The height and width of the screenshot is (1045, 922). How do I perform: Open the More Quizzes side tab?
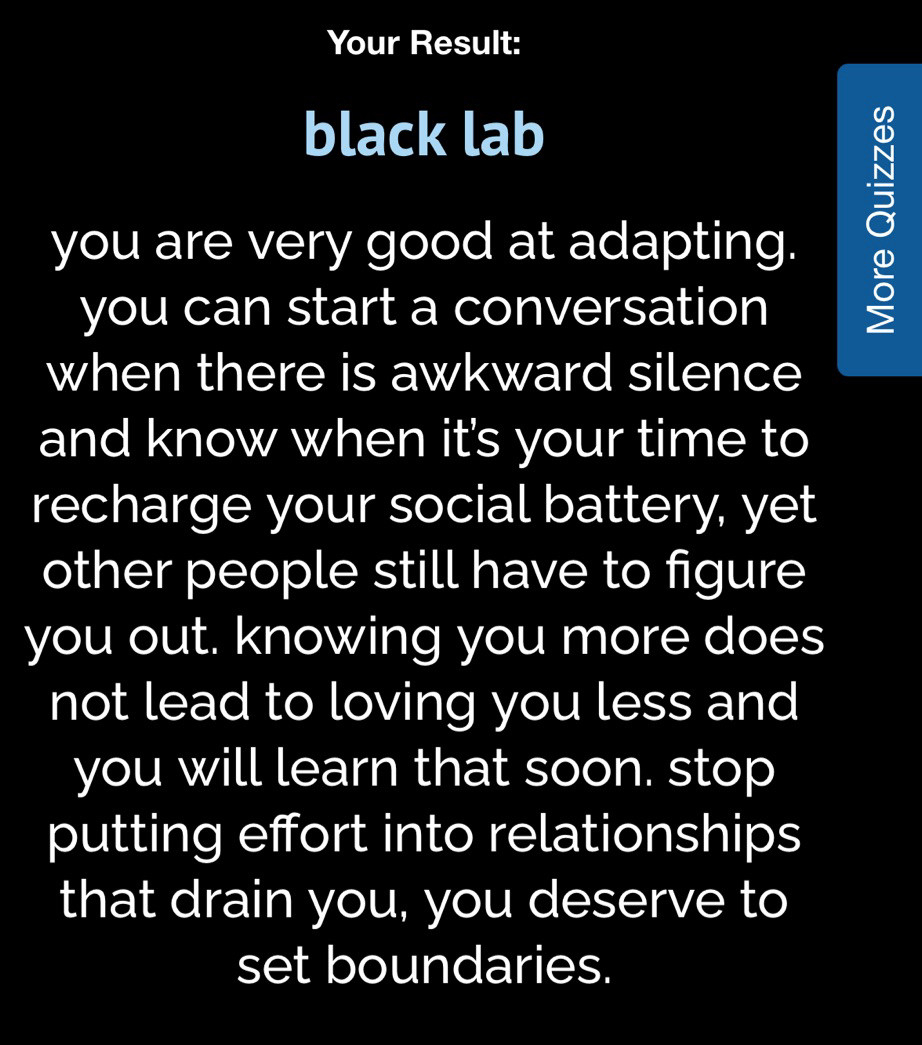pyautogui.click(x=880, y=220)
